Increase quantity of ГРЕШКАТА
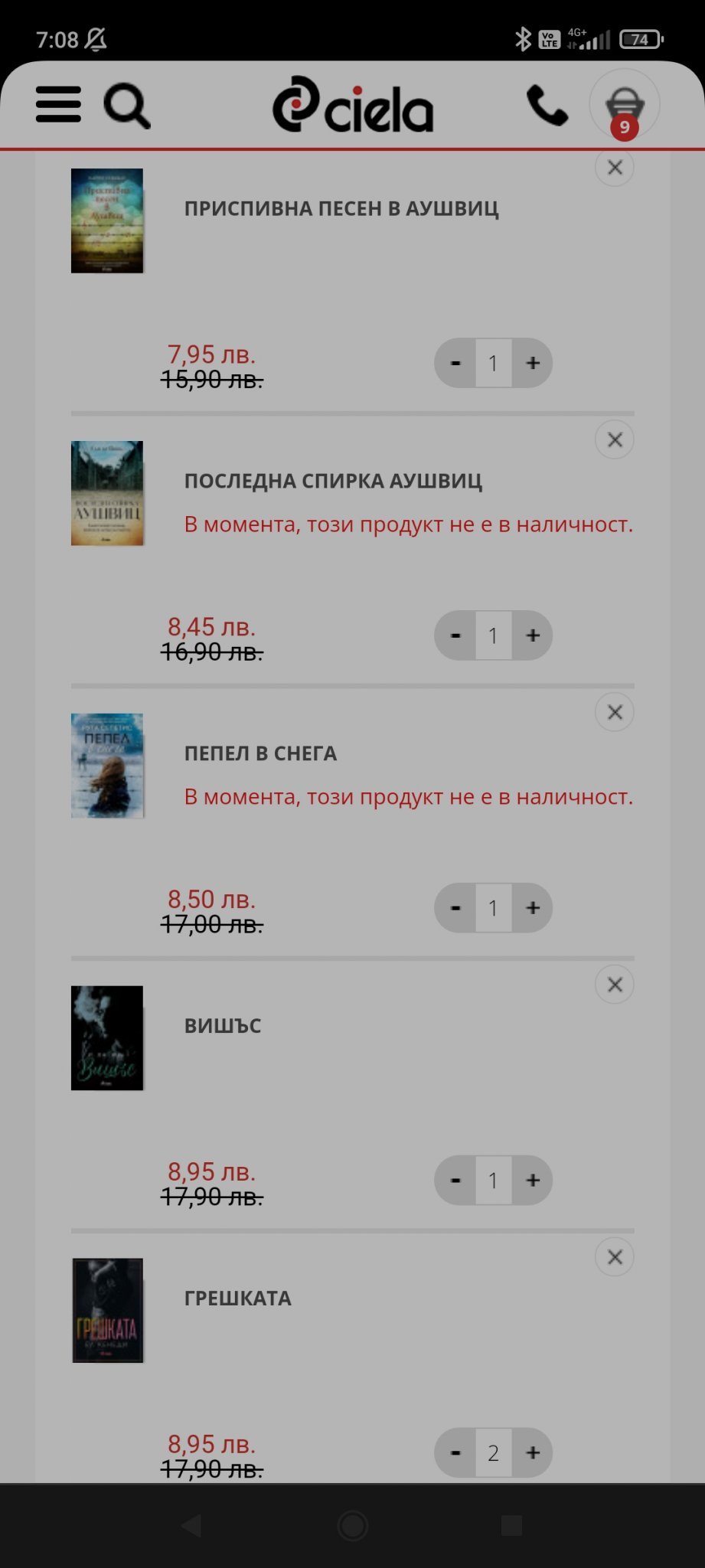The width and height of the screenshot is (705, 1568). coord(533,1453)
